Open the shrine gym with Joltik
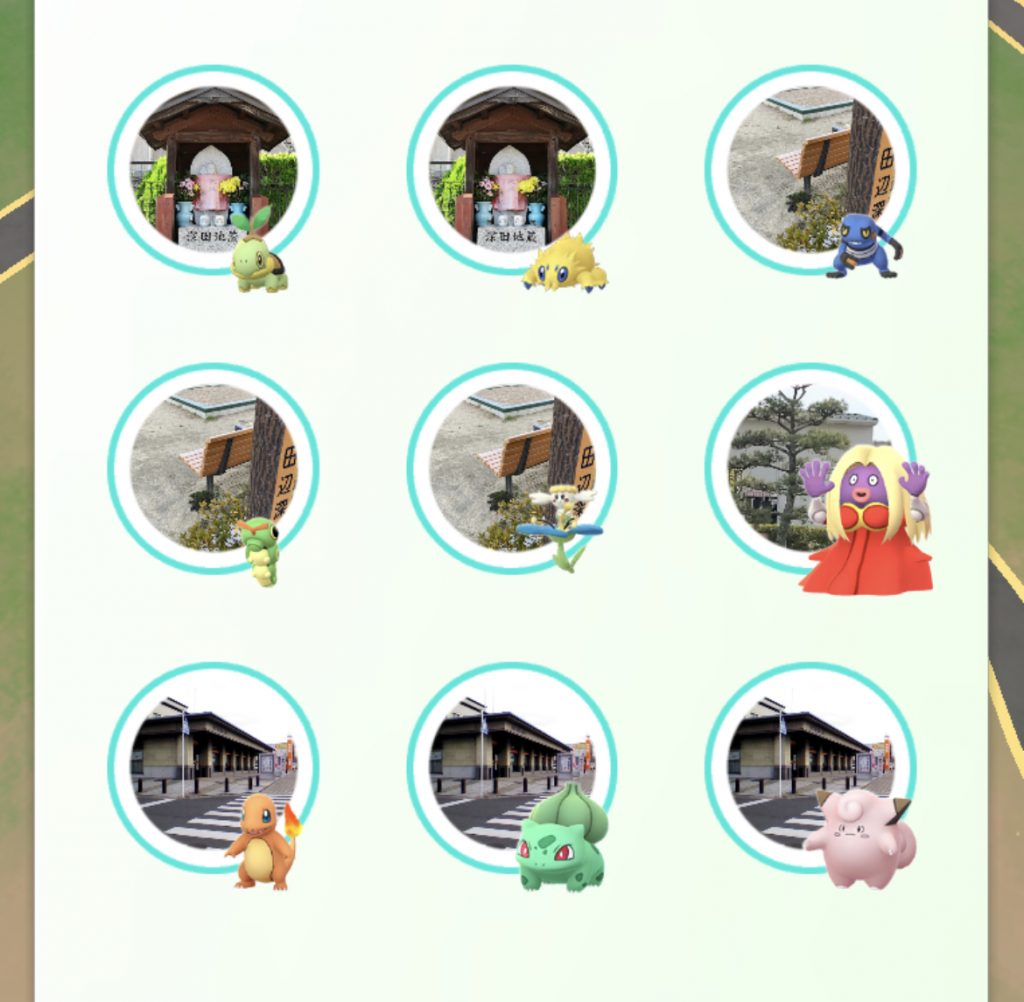Viewport: 1024px width, 1002px height. tap(511, 168)
